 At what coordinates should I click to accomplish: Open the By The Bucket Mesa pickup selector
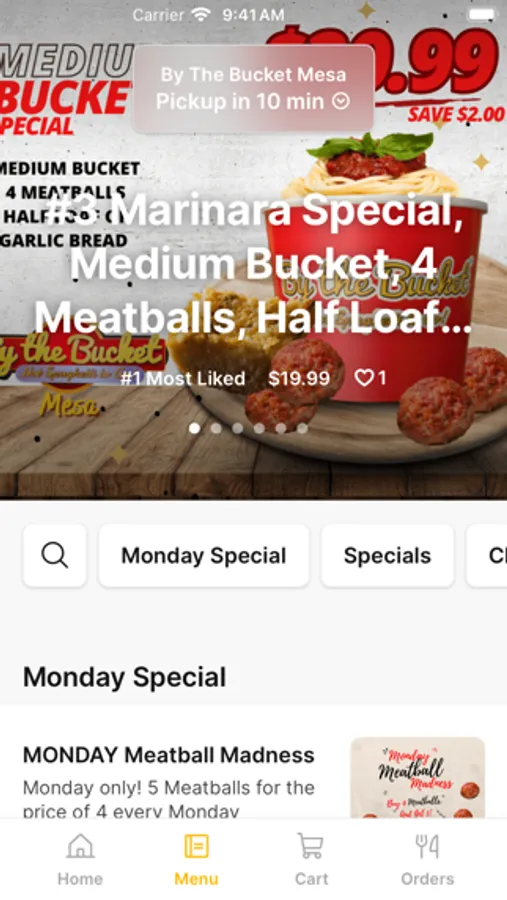(253, 88)
